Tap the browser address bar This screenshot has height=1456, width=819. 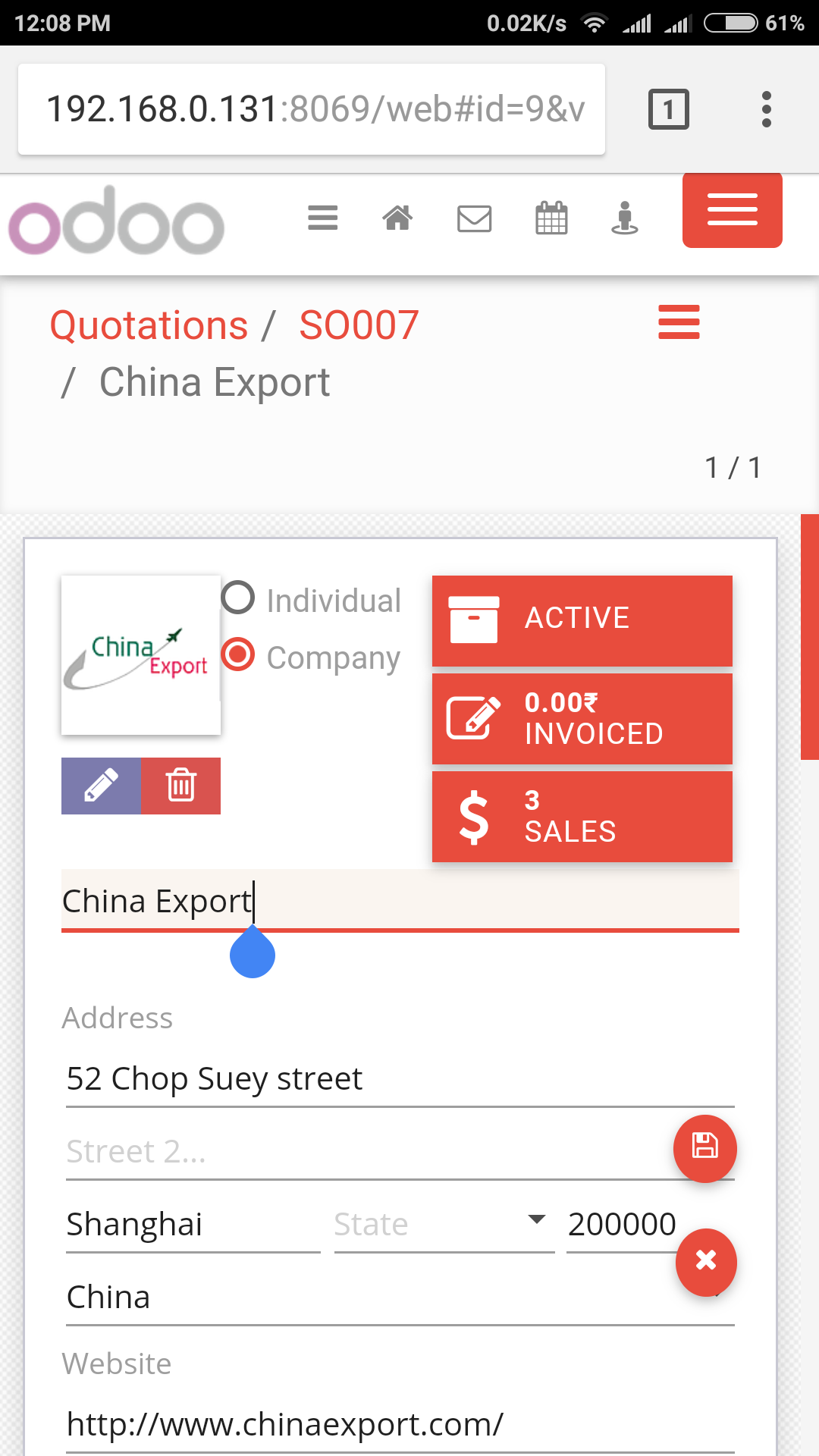312,109
